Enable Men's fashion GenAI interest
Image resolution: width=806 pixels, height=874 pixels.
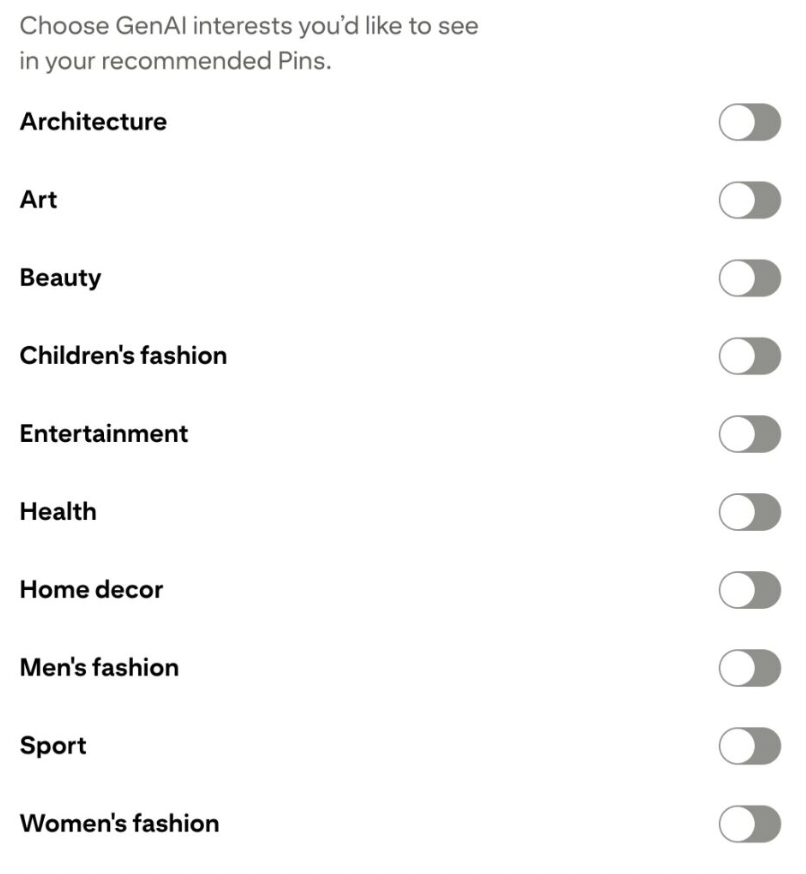click(749, 668)
